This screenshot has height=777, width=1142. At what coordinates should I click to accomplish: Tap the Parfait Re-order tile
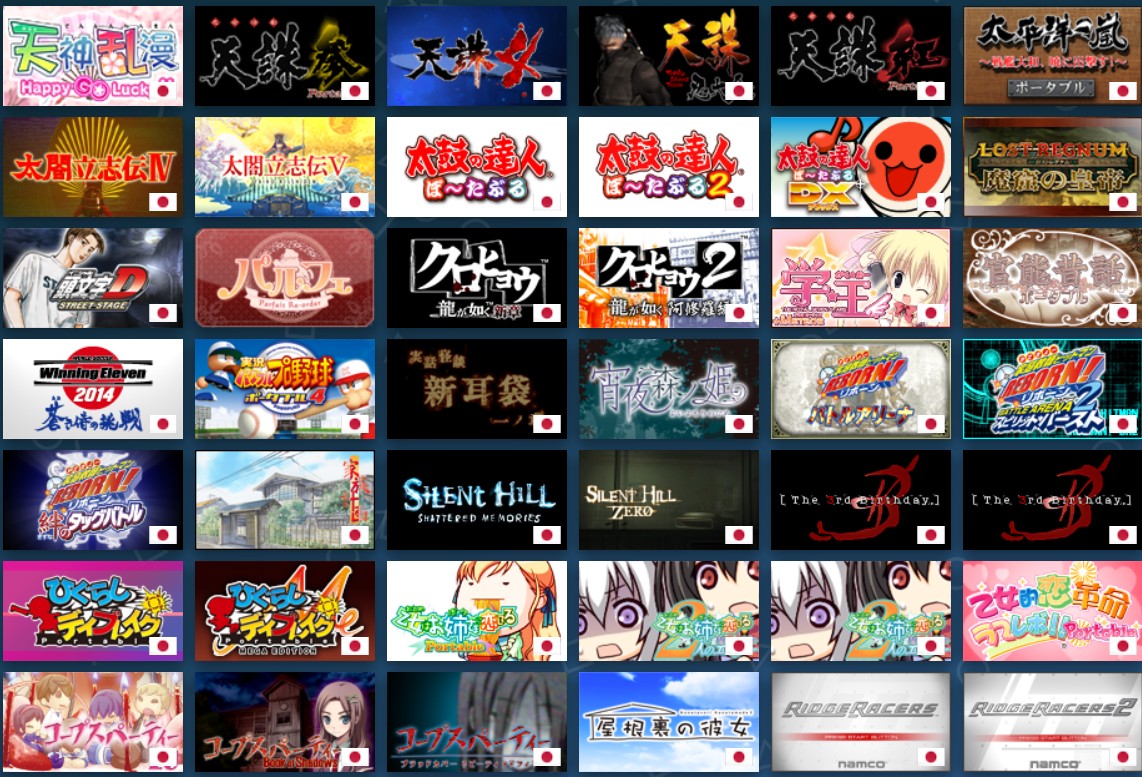coord(284,278)
